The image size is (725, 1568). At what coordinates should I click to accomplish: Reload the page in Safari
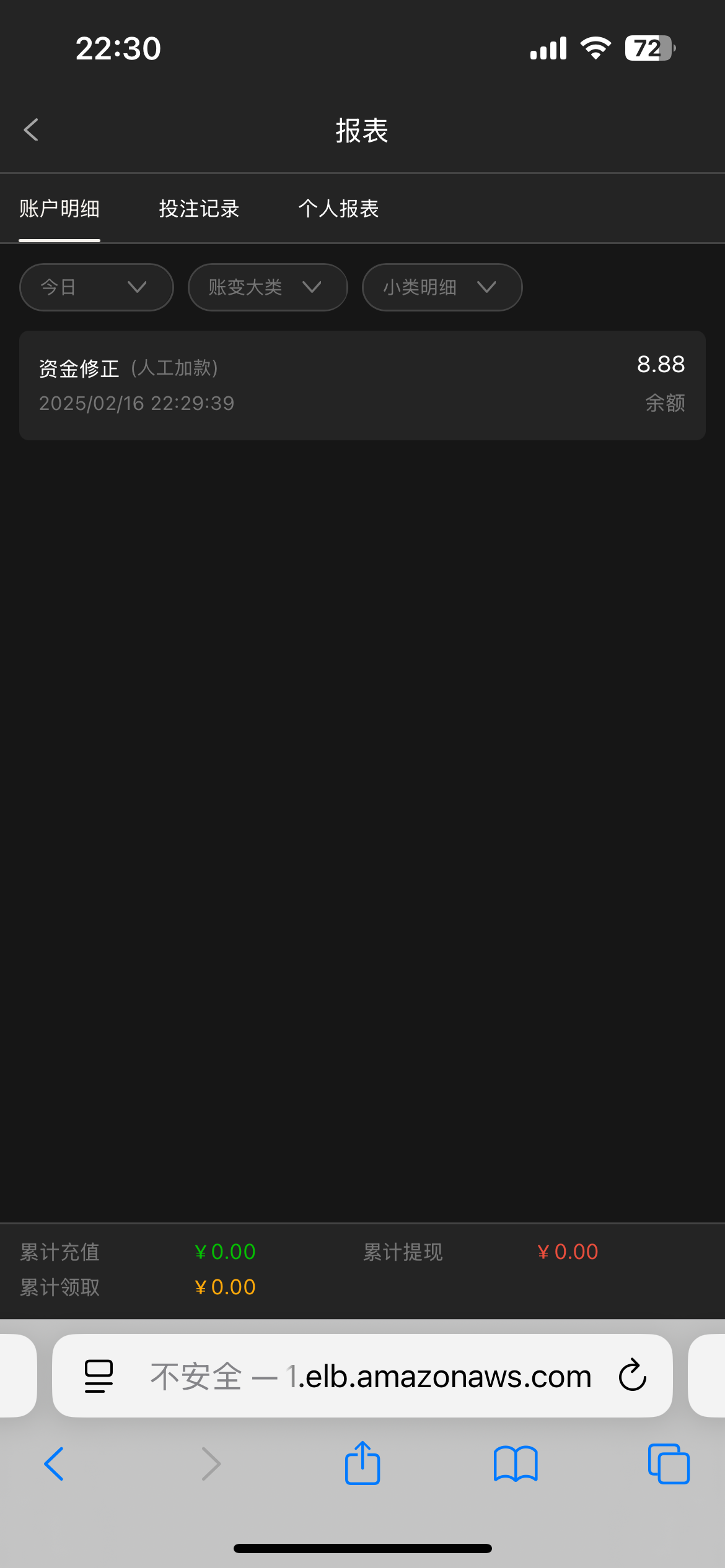click(632, 1375)
